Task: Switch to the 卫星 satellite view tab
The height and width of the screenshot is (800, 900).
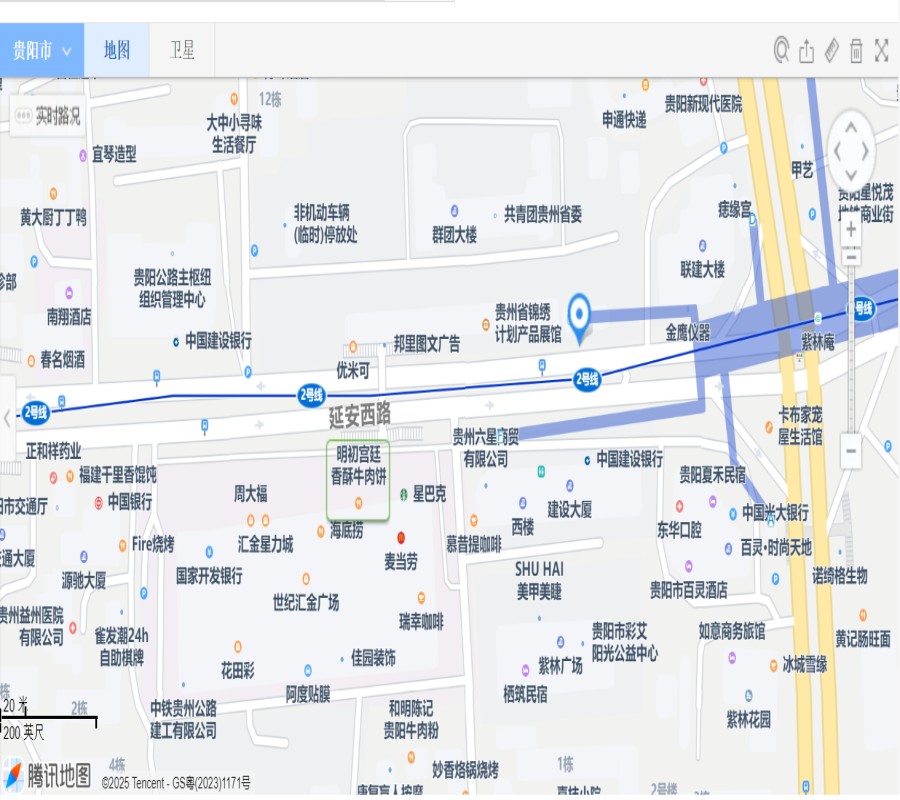Action: coord(182,51)
